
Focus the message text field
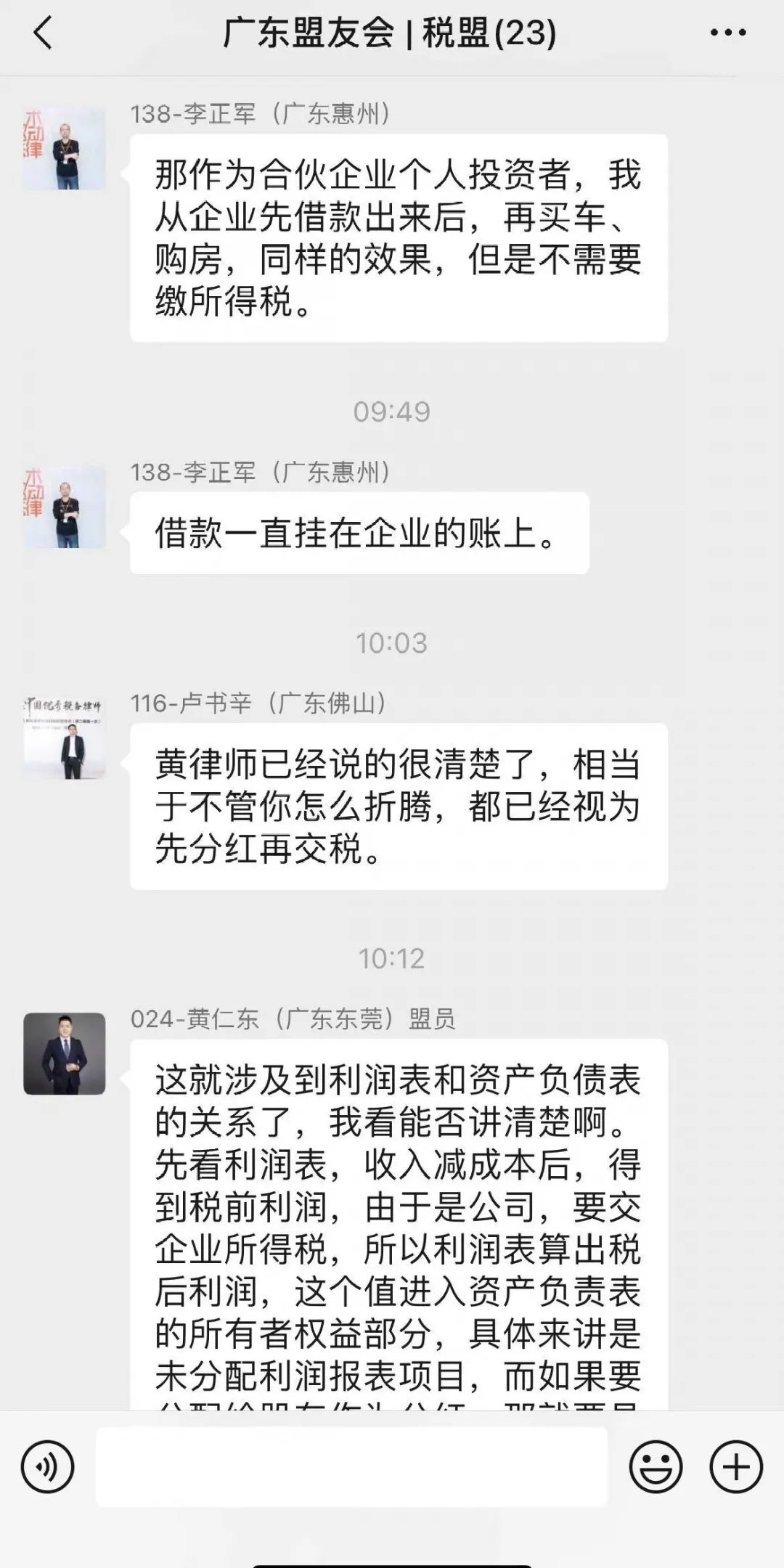click(x=351, y=1467)
